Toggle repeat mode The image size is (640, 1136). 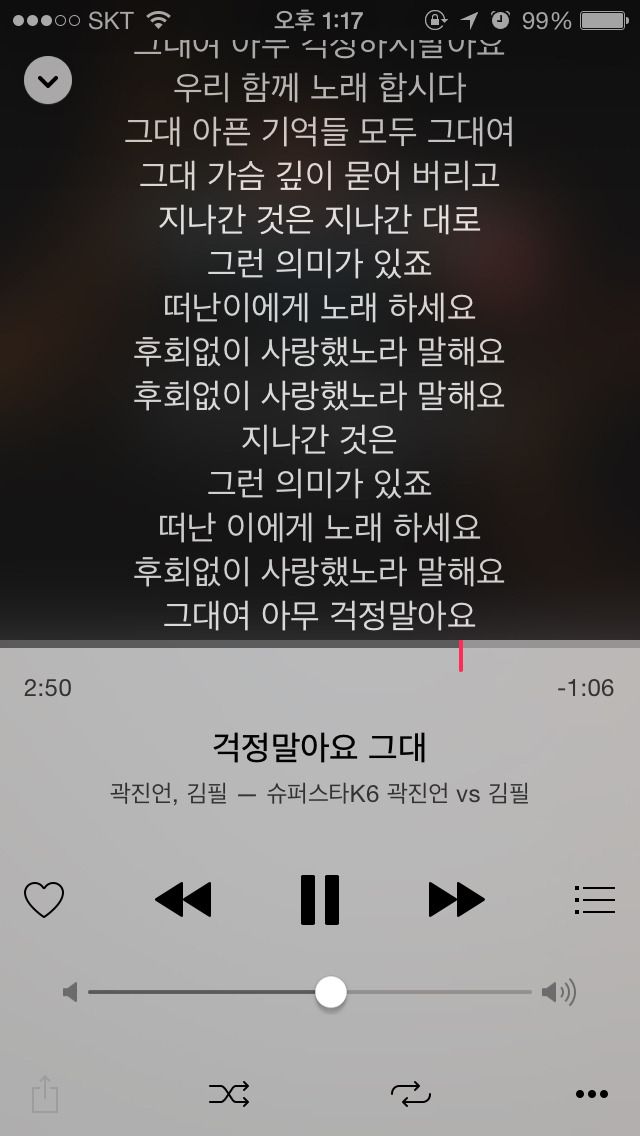pyautogui.click(x=410, y=1094)
